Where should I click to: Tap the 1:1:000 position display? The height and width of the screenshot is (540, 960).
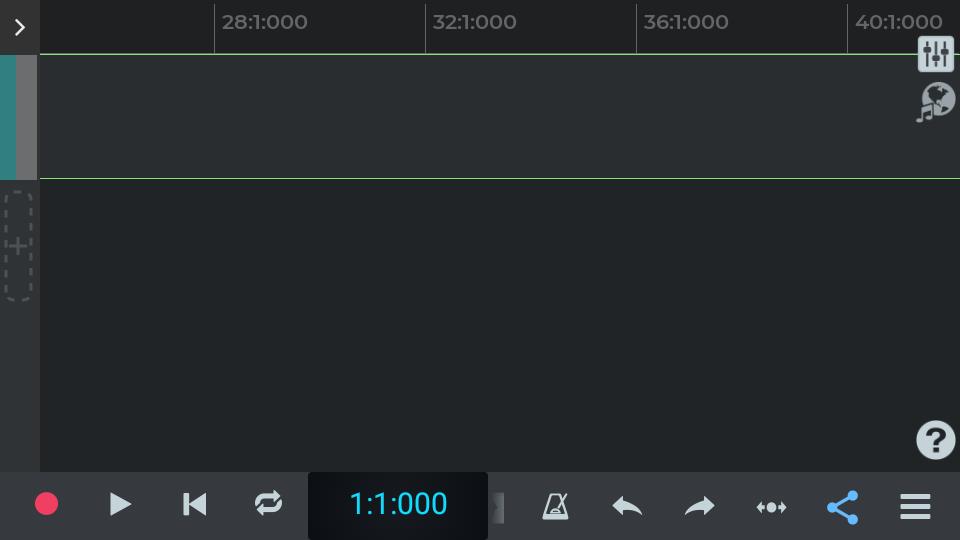[398, 504]
